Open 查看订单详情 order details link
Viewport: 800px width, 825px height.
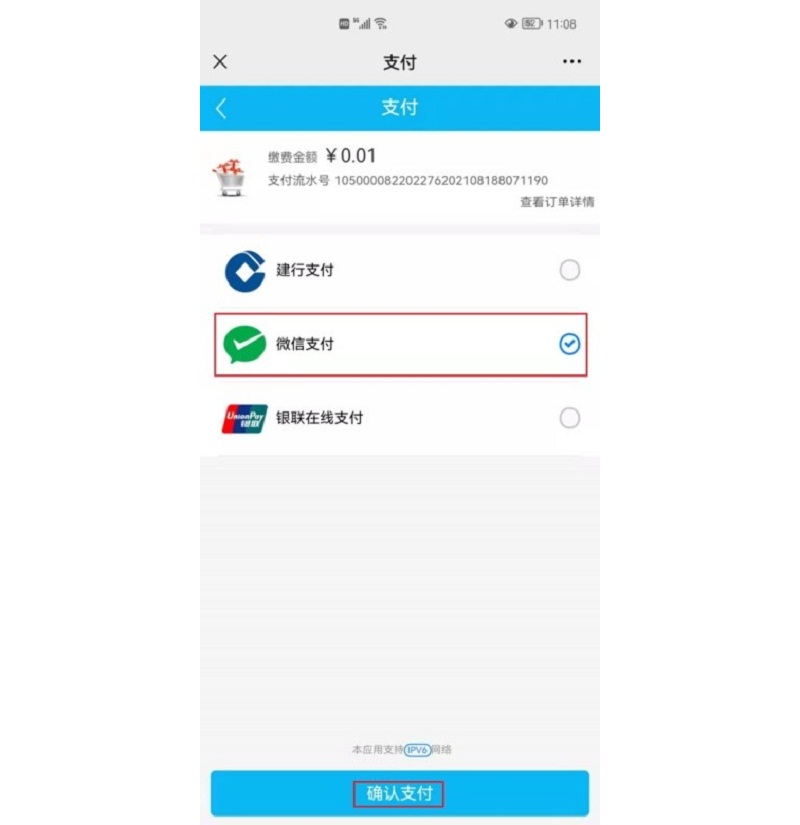coord(557,202)
